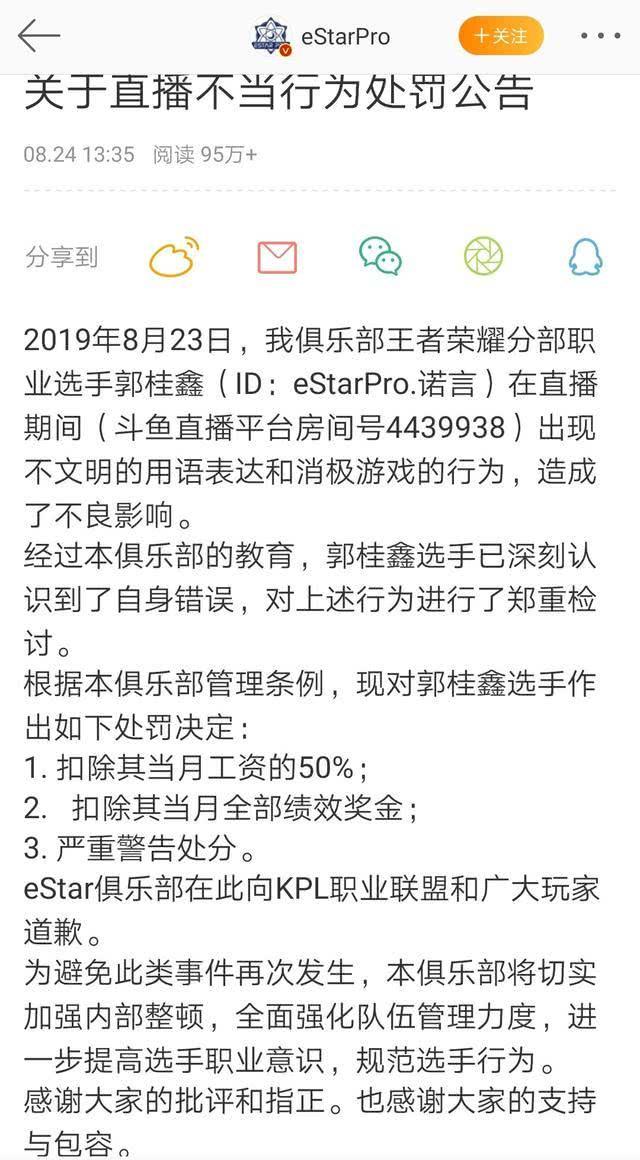Screen dimensions: 640x1160
Task: Share the article to QQ
Action: click(585, 257)
